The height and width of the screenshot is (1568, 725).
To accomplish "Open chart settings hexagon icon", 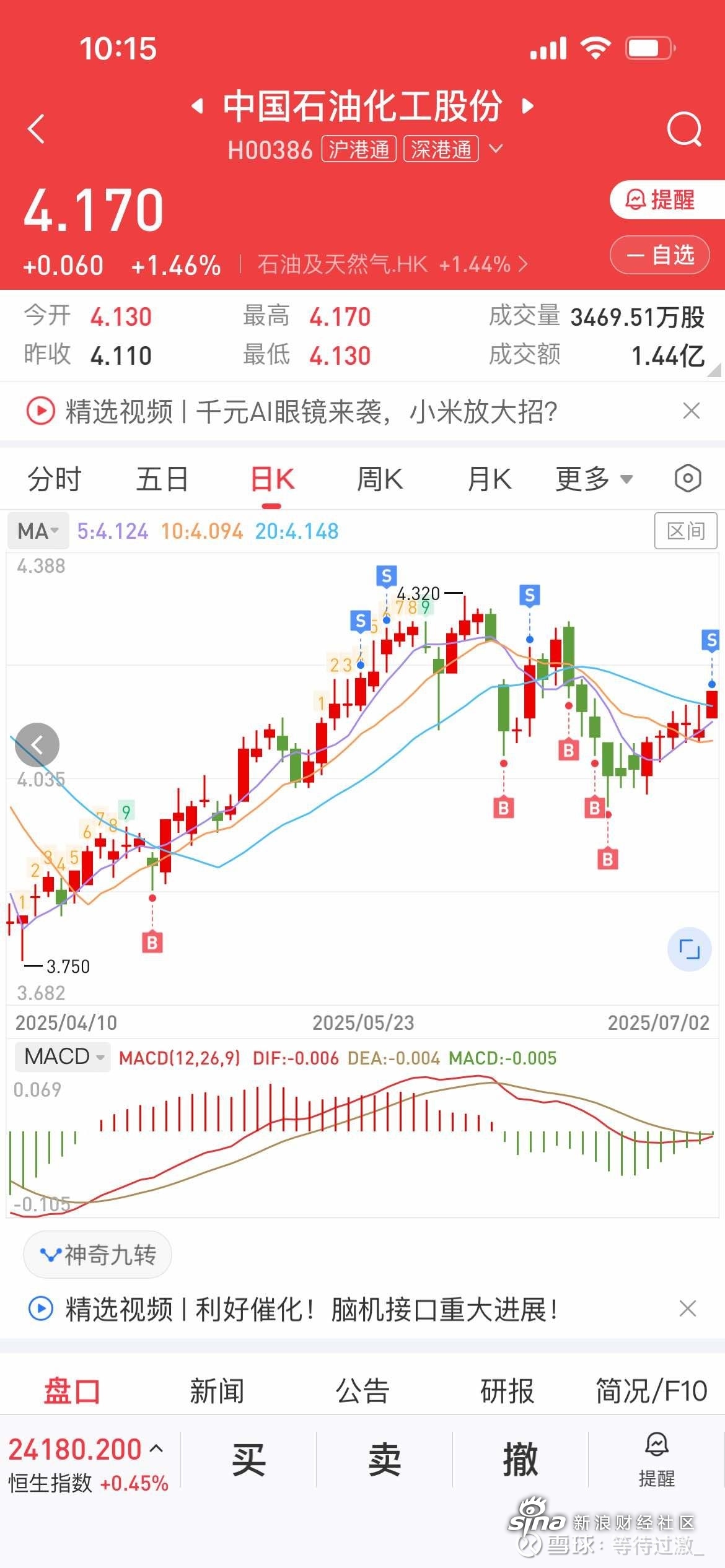I will 688,478.
